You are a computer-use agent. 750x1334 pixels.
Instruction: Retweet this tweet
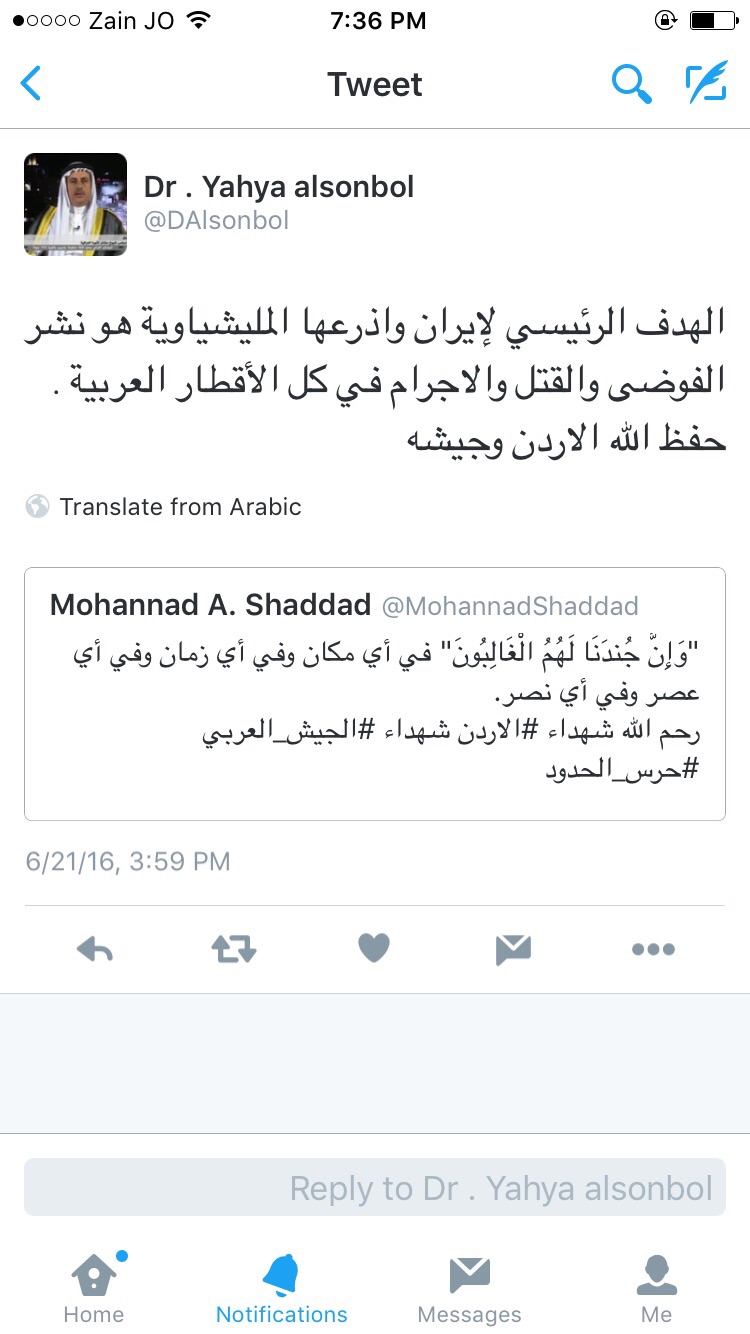tap(234, 949)
